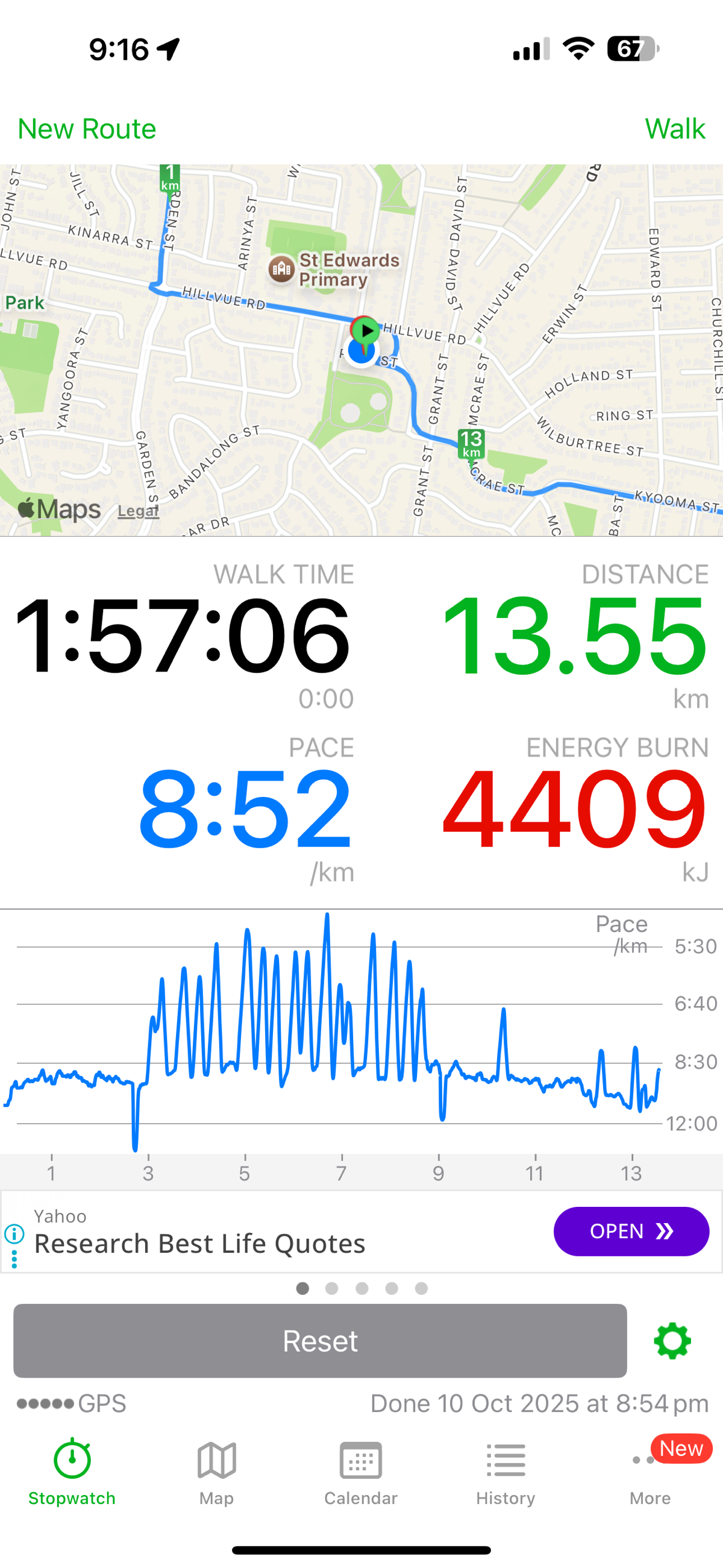Open the ad info icon
Image resolution: width=723 pixels, height=1568 pixels.
(x=14, y=1234)
